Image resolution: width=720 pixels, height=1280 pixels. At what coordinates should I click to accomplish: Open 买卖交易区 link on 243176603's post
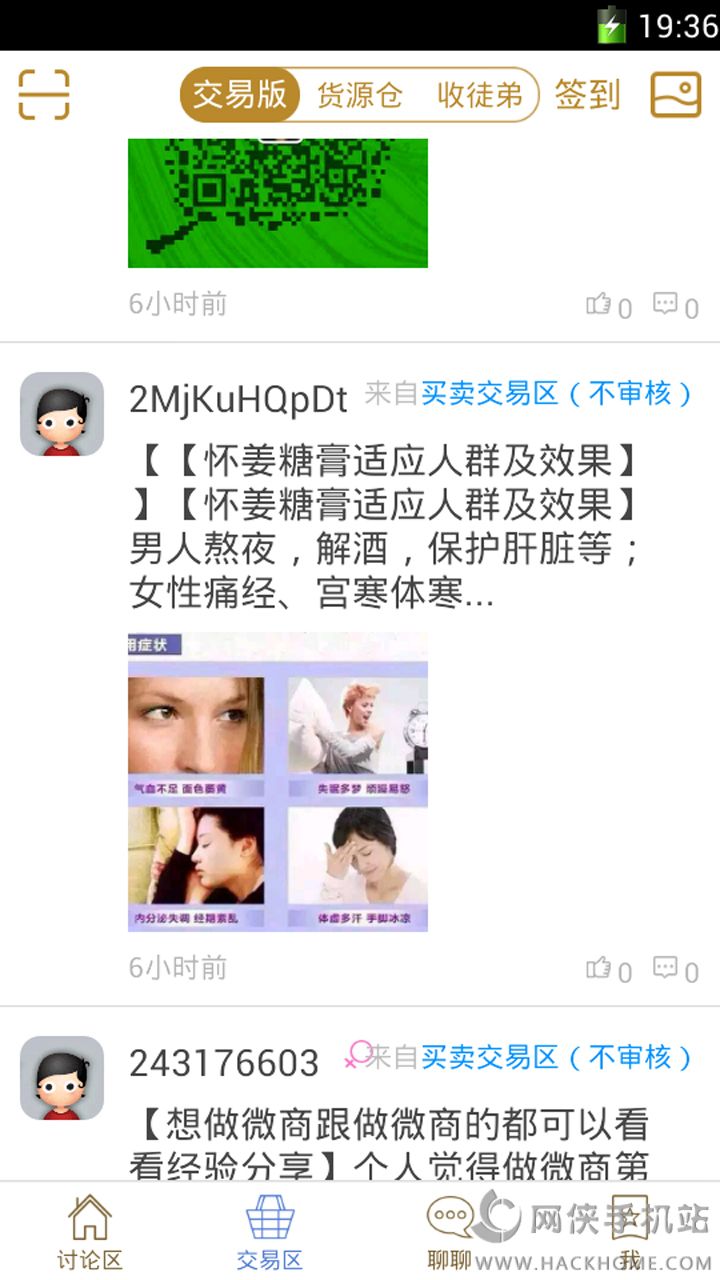(x=557, y=1057)
